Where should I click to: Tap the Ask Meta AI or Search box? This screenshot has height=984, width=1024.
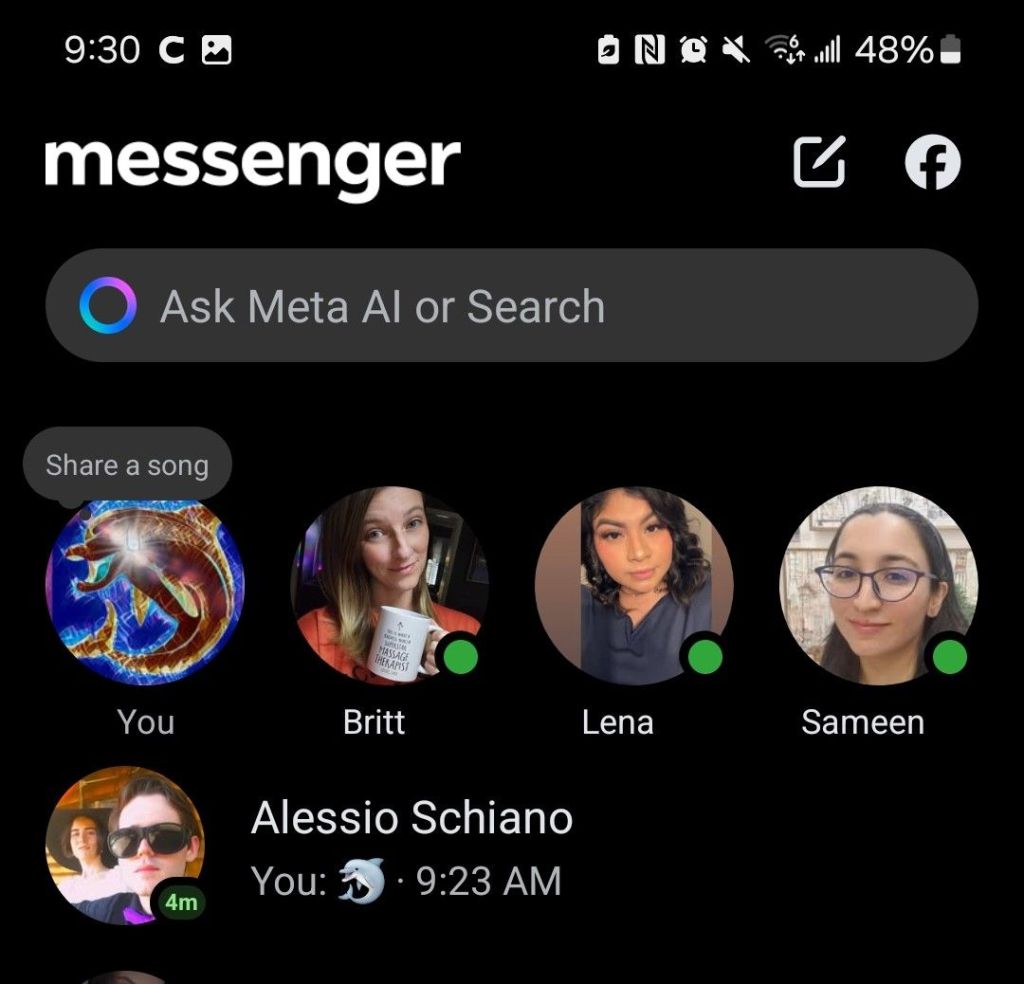(511, 306)
